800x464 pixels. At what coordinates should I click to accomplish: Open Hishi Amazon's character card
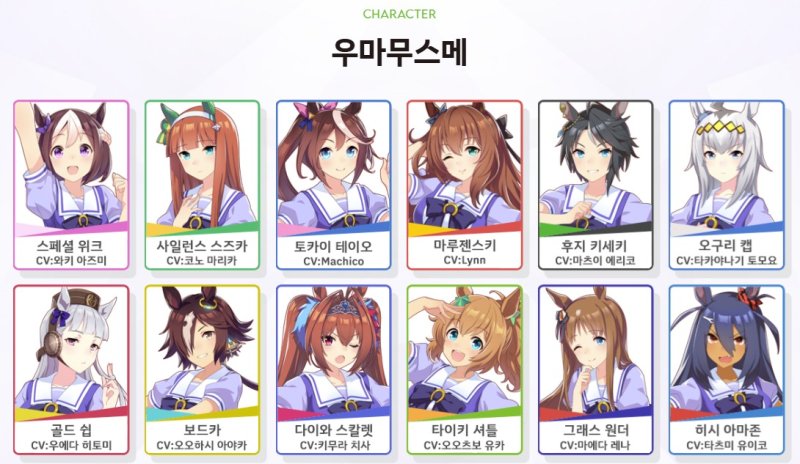[726, 369]
